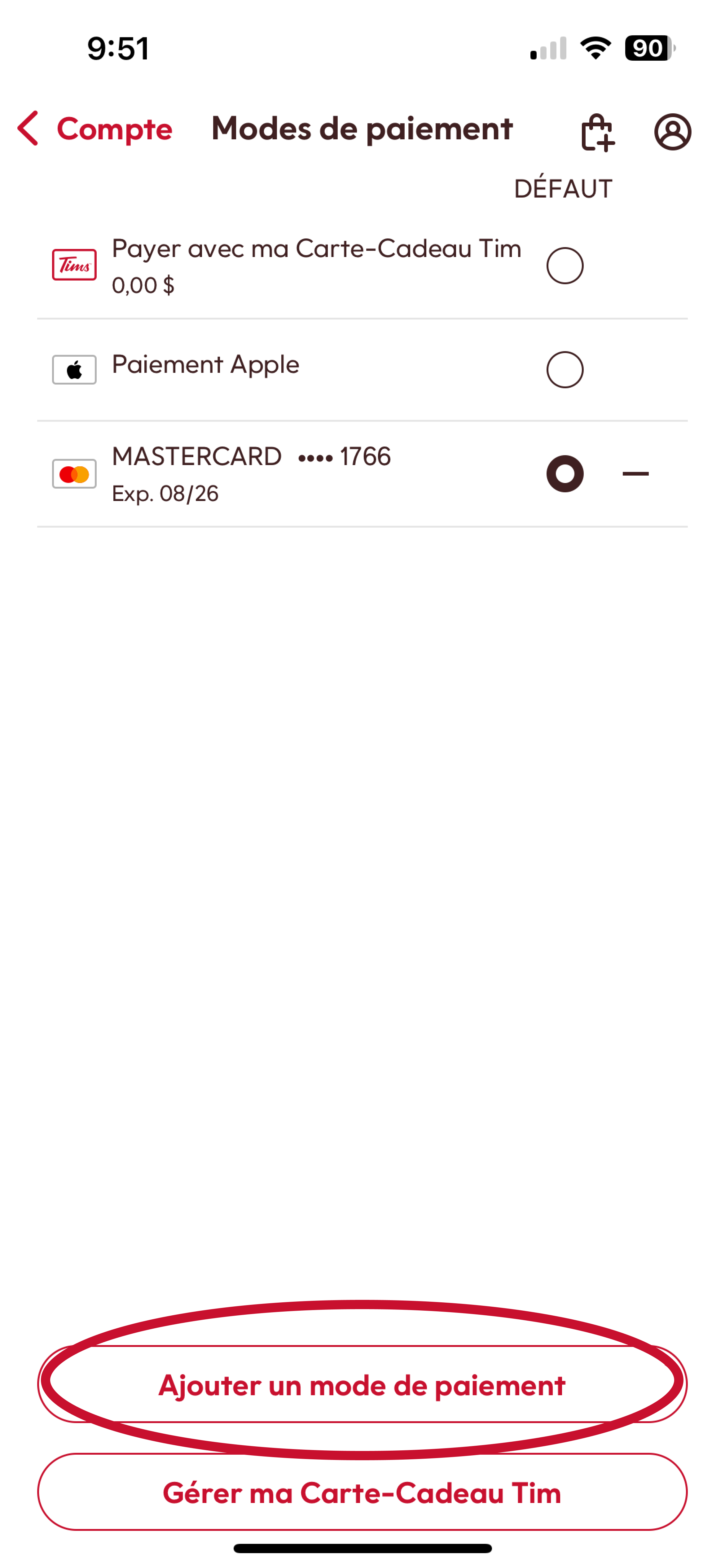Open the shopping bag icon

597,132
